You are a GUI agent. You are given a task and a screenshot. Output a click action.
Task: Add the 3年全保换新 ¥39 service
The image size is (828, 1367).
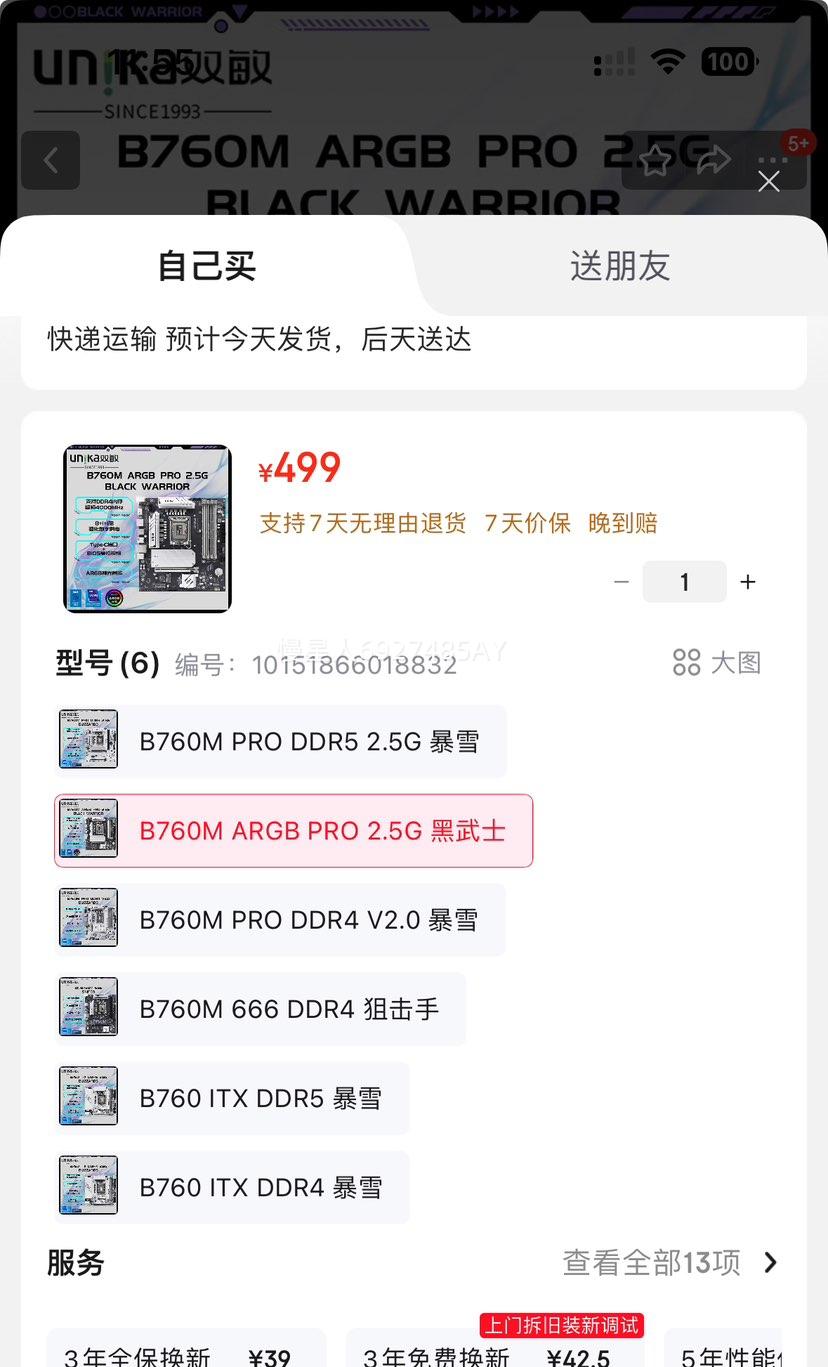[x=186, y=1353]
